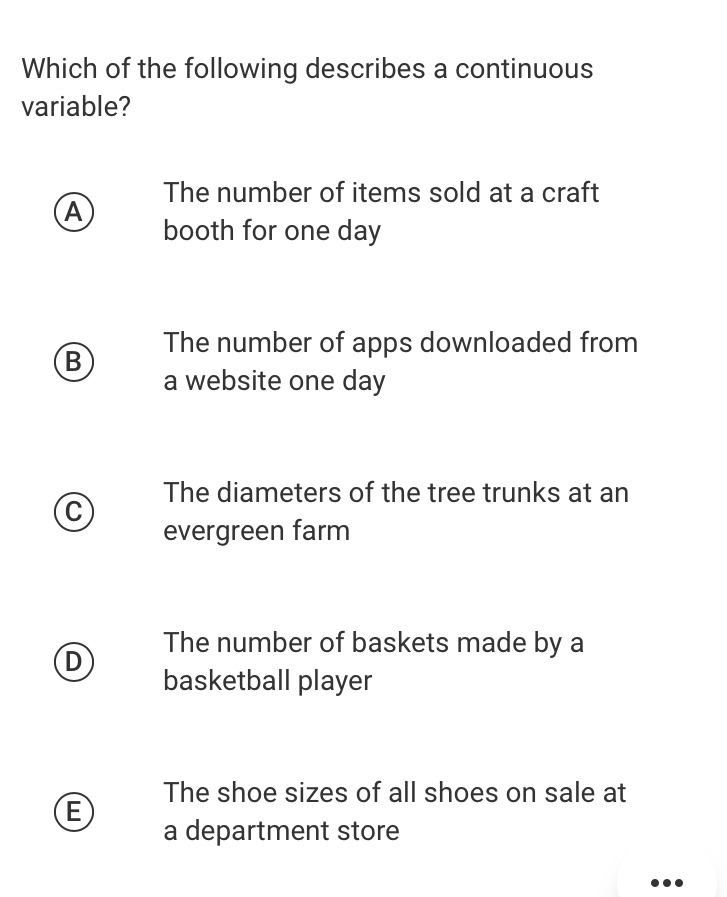Click the craft booth answer text
The height and width of the screenshot is (897, 727).
pos(381,211)
